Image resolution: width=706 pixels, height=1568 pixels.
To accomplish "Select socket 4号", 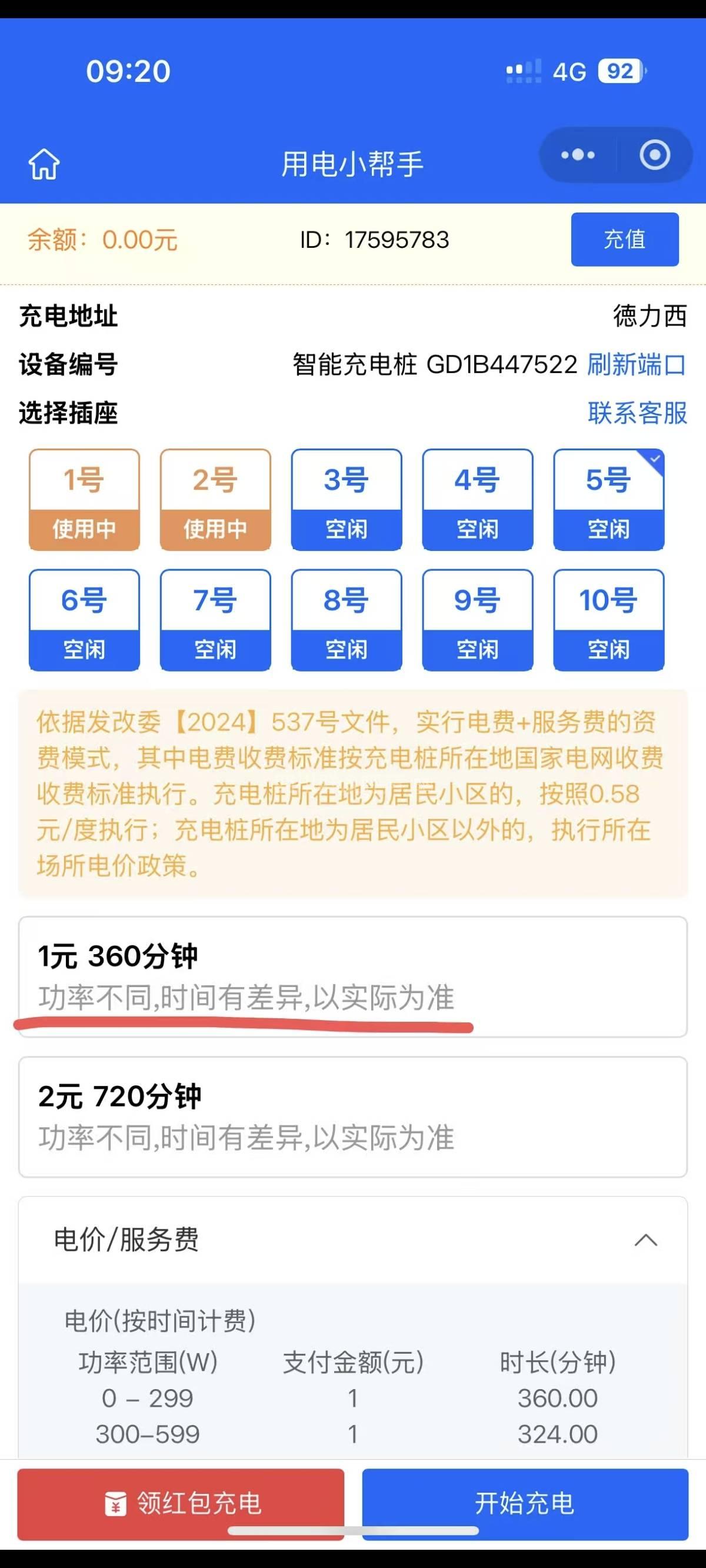I will point(478,500).
